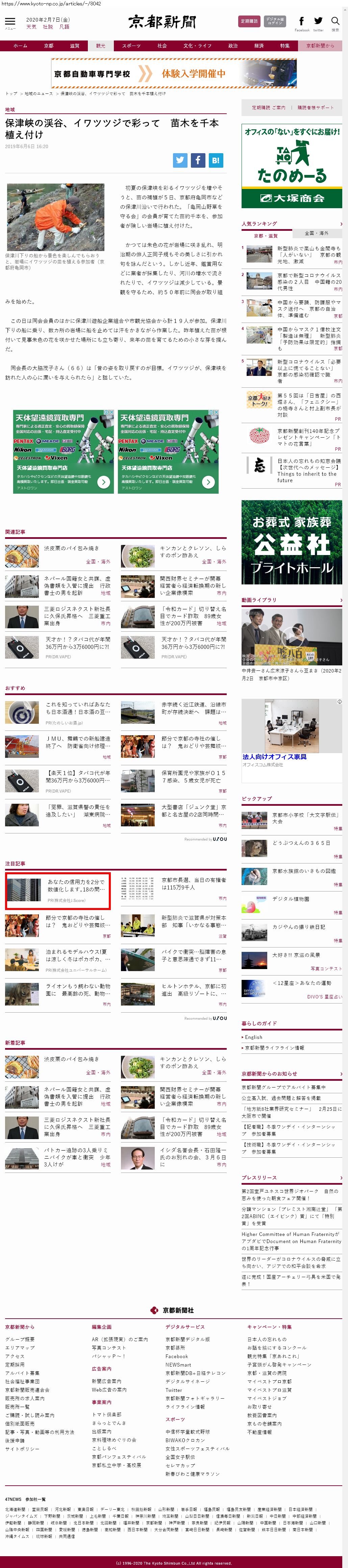Go to the 滋賀 section tab

pyautogui.click(x=74, y=46)
